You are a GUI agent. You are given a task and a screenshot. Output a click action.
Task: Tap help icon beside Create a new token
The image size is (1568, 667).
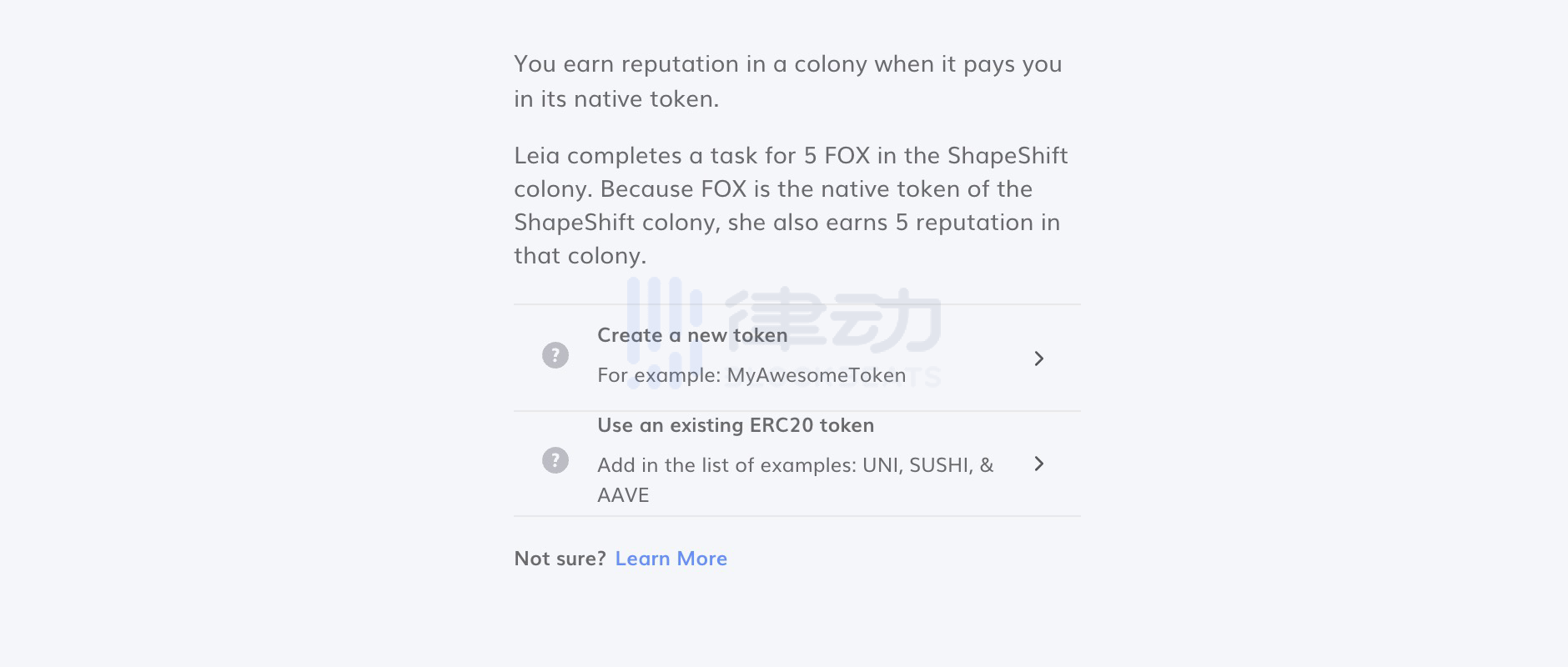[x=555, y=355]
